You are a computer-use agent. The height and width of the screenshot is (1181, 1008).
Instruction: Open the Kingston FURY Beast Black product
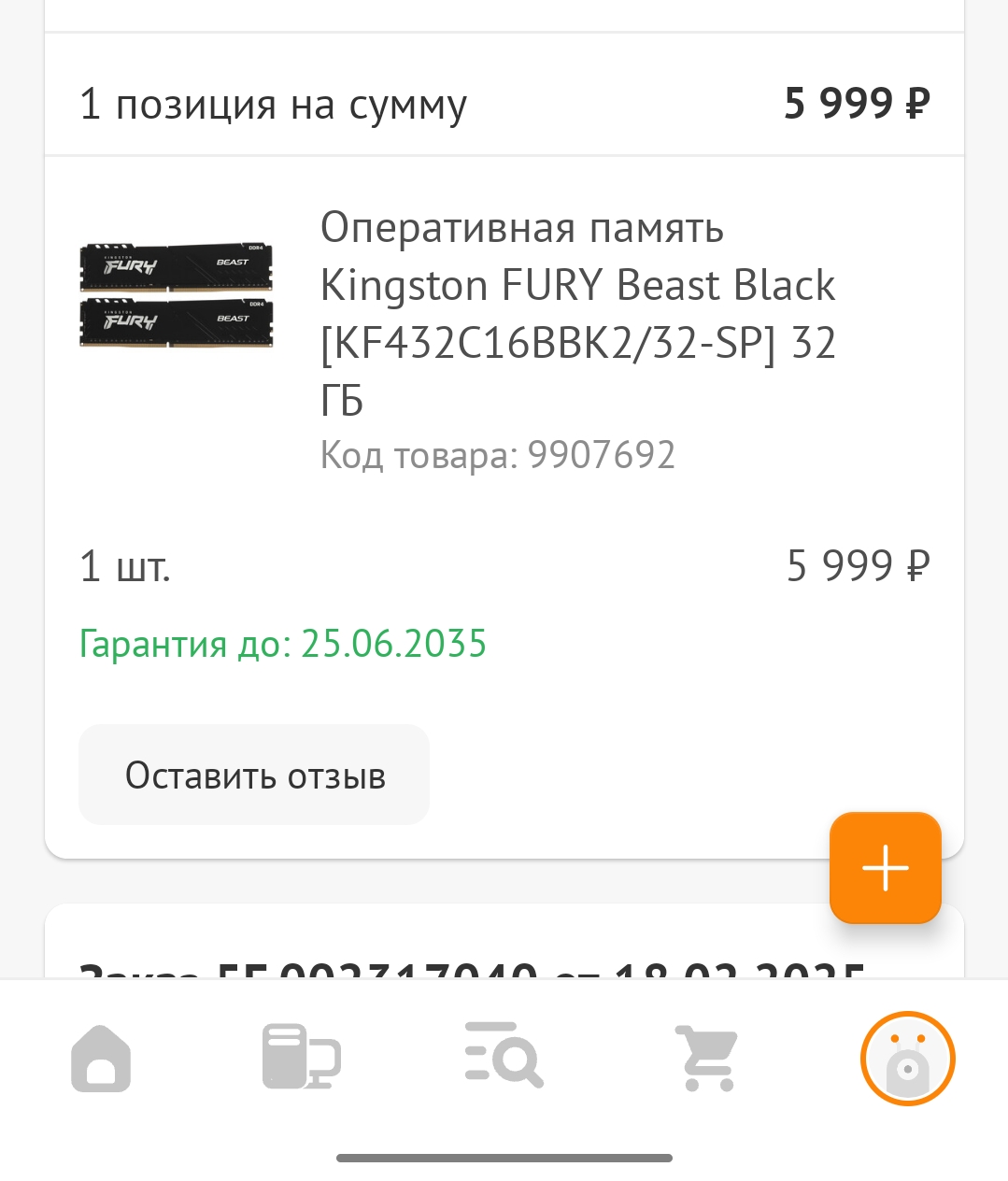click(576, 314)
